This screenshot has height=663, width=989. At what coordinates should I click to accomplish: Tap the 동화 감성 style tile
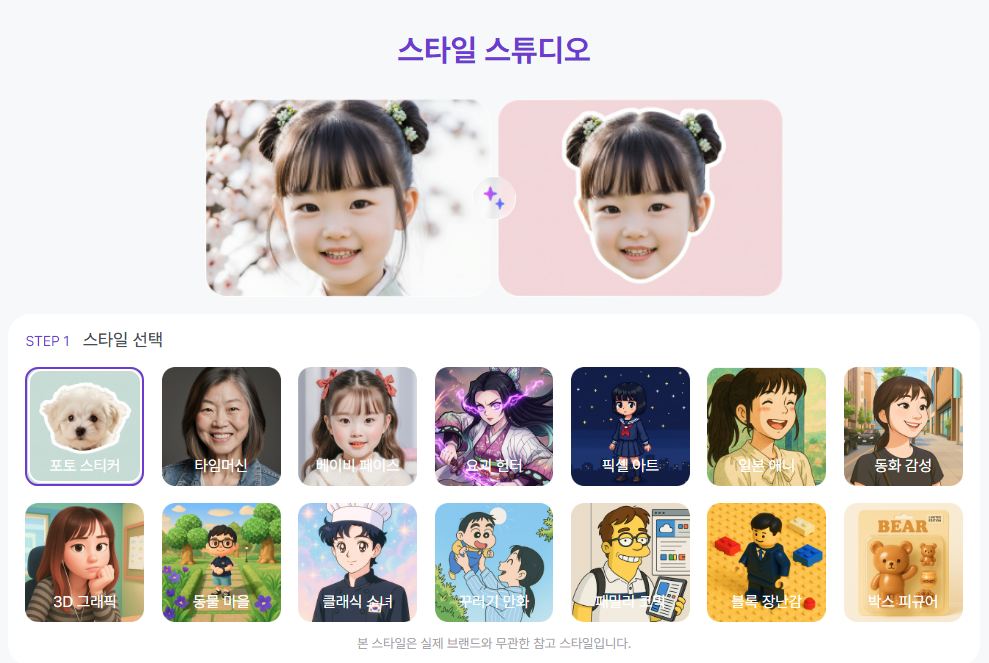pos(903,426)
